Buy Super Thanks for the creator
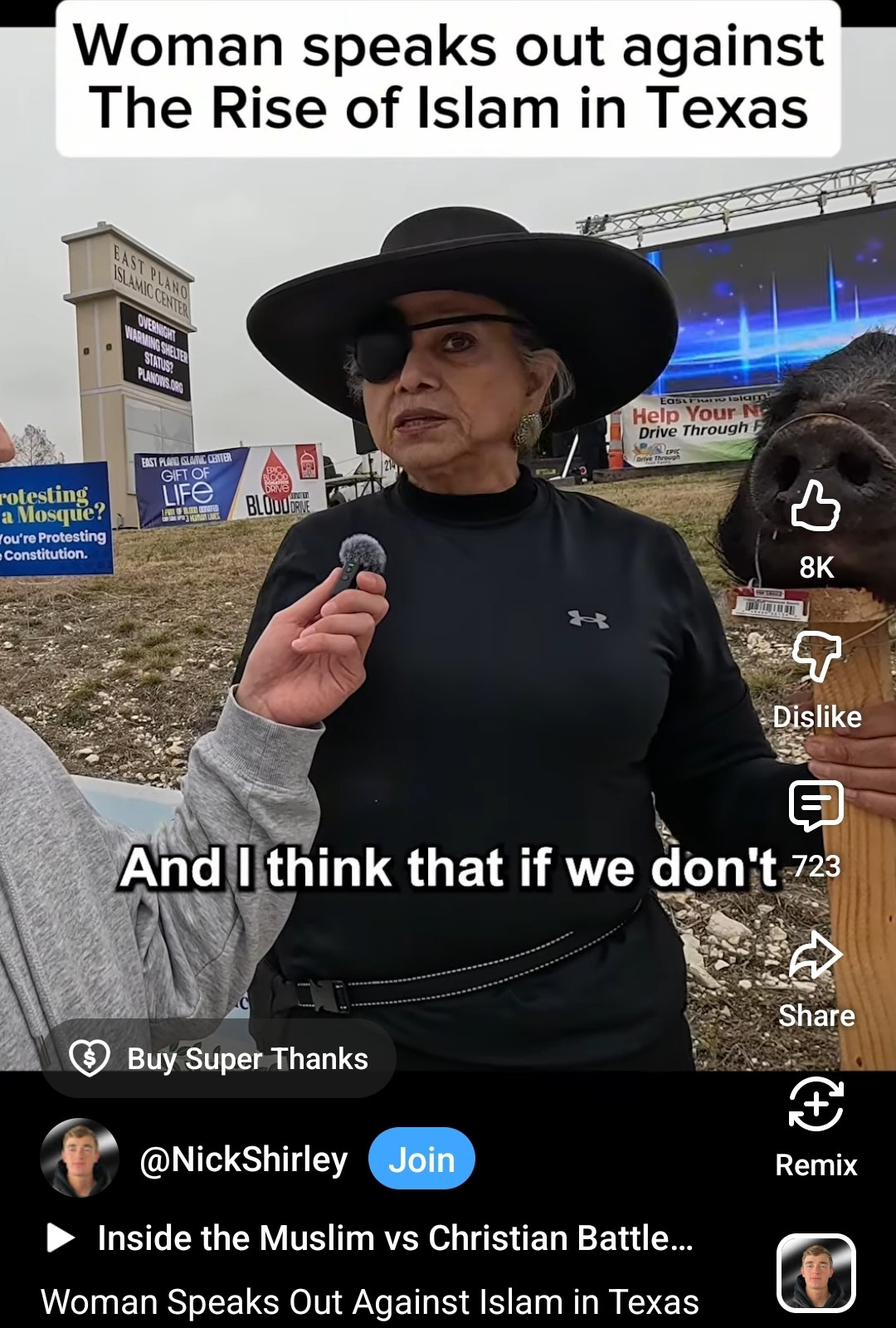 click(x=219, y=1058)
